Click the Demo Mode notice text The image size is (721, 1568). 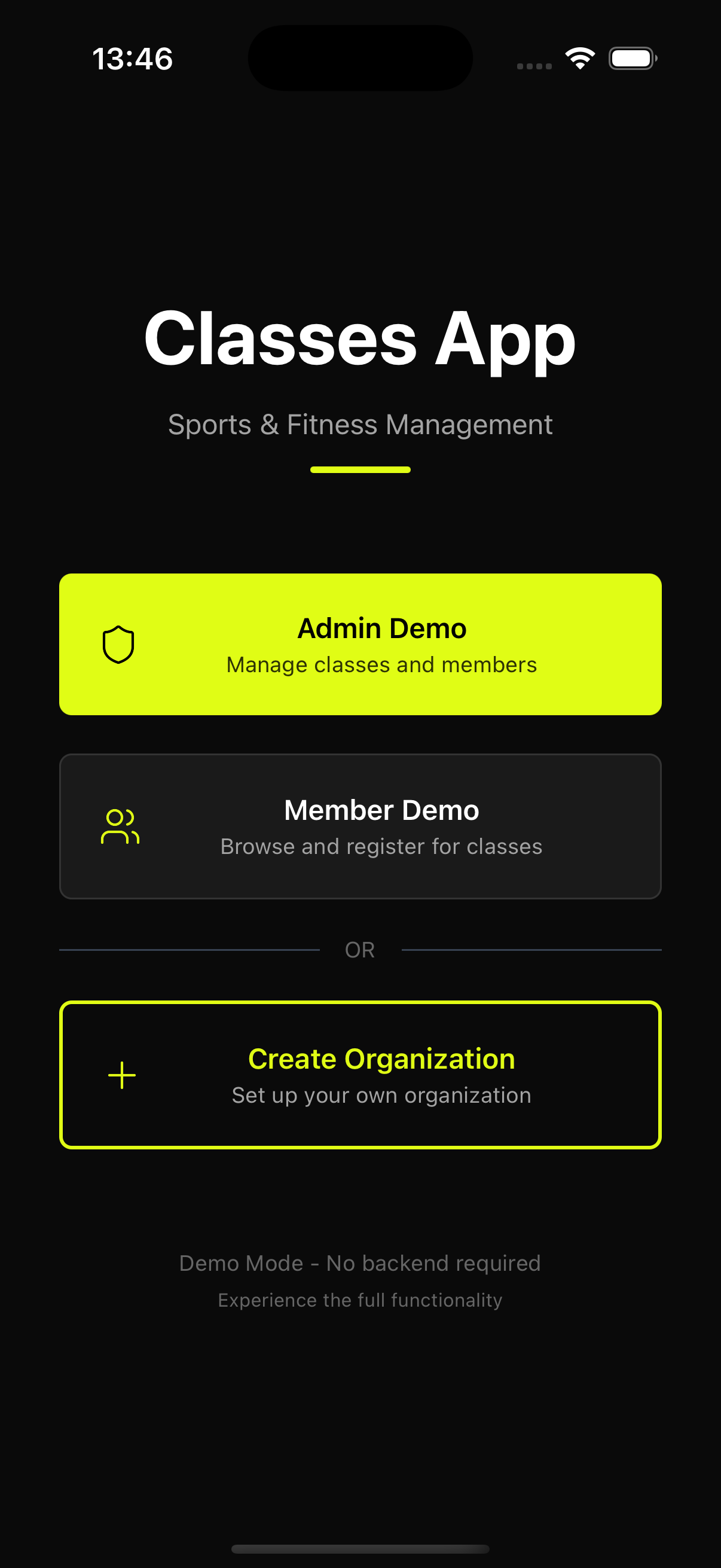point(360,1263)
